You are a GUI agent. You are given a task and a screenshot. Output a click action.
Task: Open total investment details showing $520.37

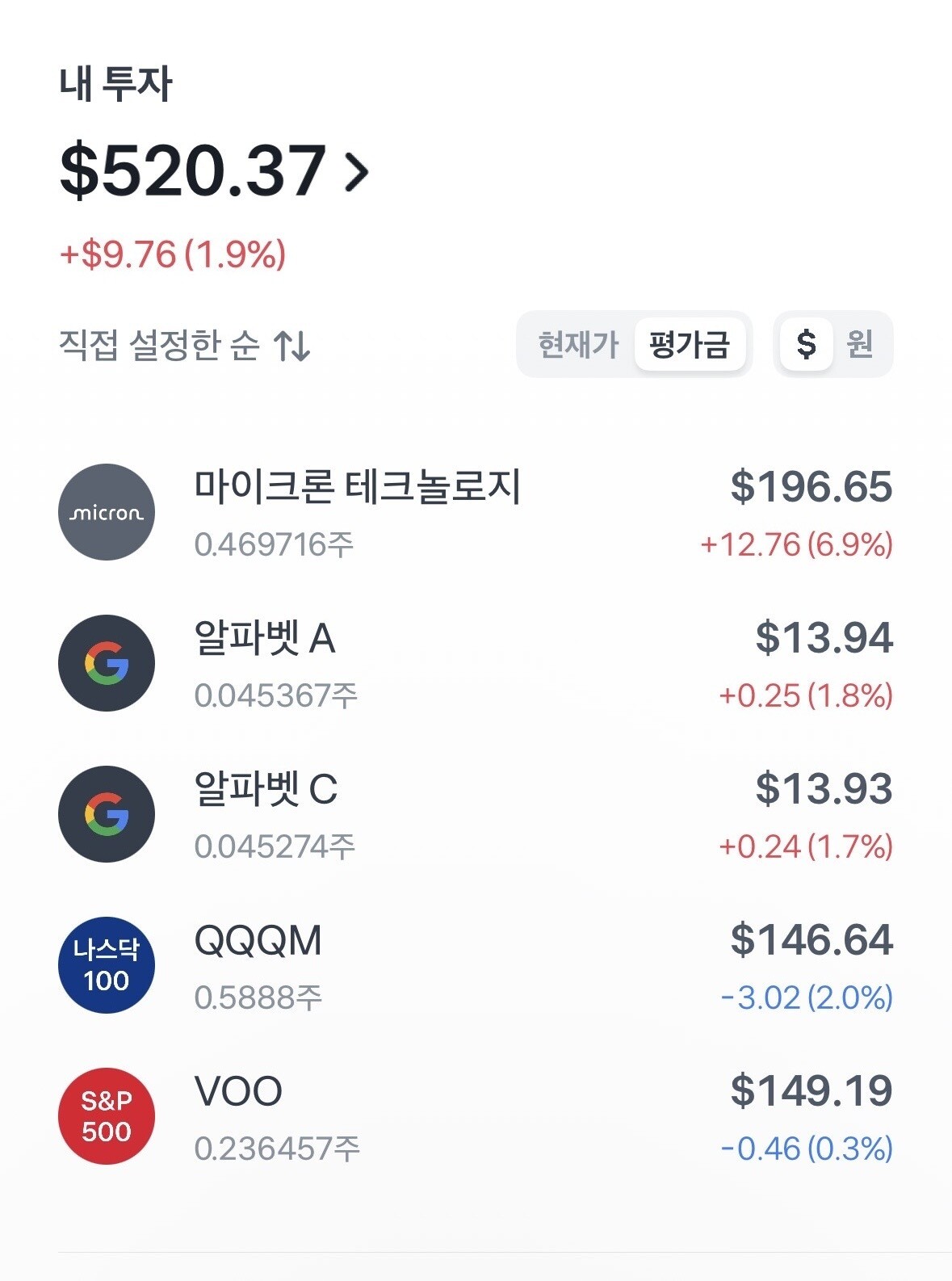tap(215, 170)
